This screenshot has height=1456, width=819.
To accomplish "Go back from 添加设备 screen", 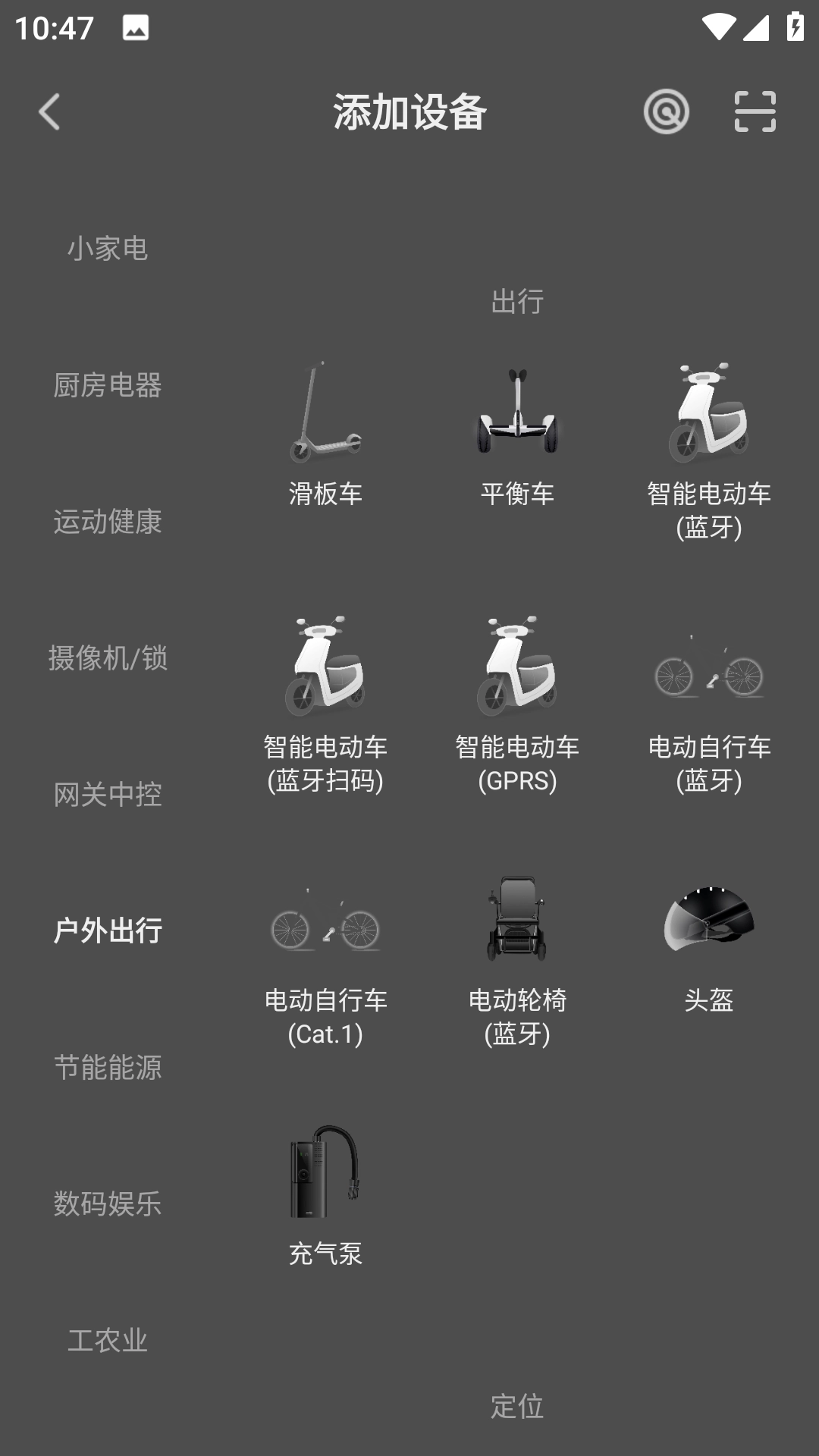I will pyautogui.click(x=50, y=112).
